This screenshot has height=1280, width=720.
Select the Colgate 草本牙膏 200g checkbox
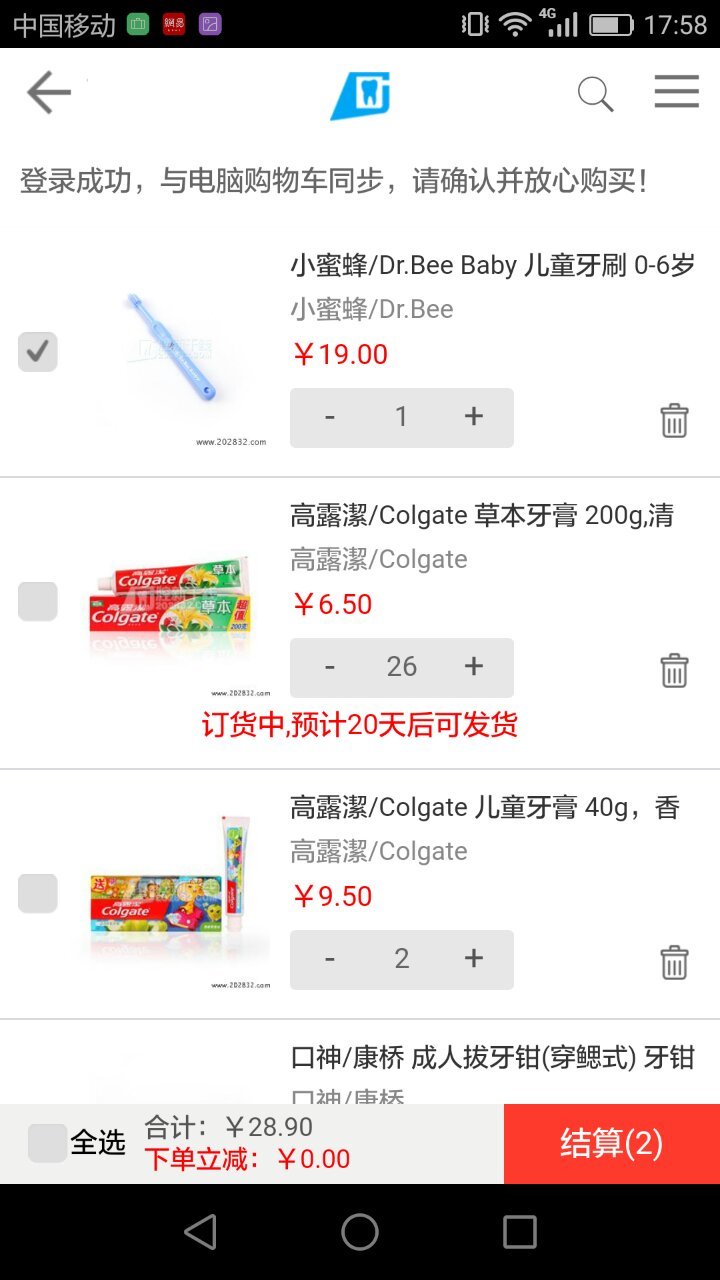38,602
